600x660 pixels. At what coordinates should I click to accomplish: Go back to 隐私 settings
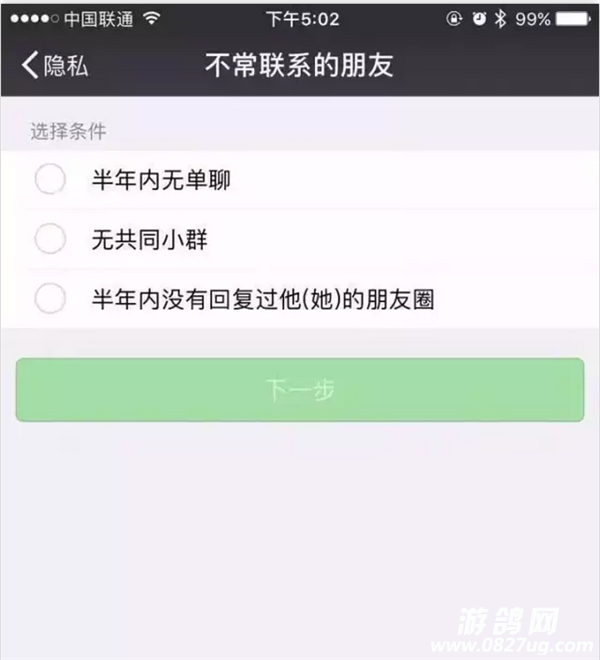pyautogui.click(x=55, y=66)
